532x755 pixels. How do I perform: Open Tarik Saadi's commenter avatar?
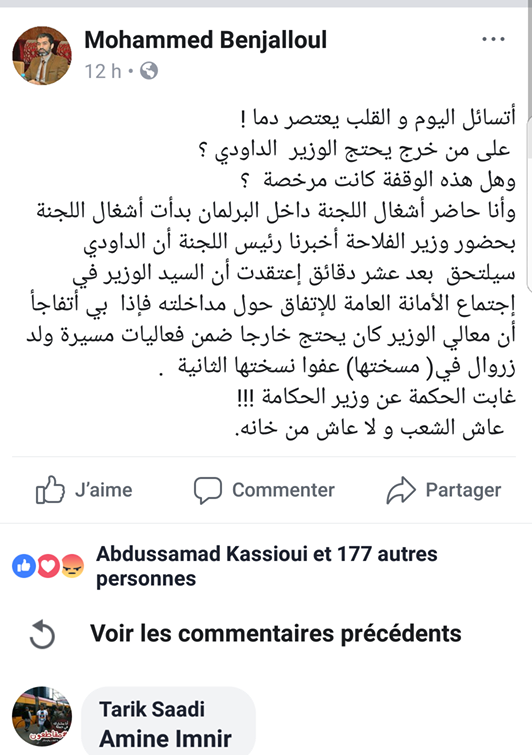click(42, 716)
